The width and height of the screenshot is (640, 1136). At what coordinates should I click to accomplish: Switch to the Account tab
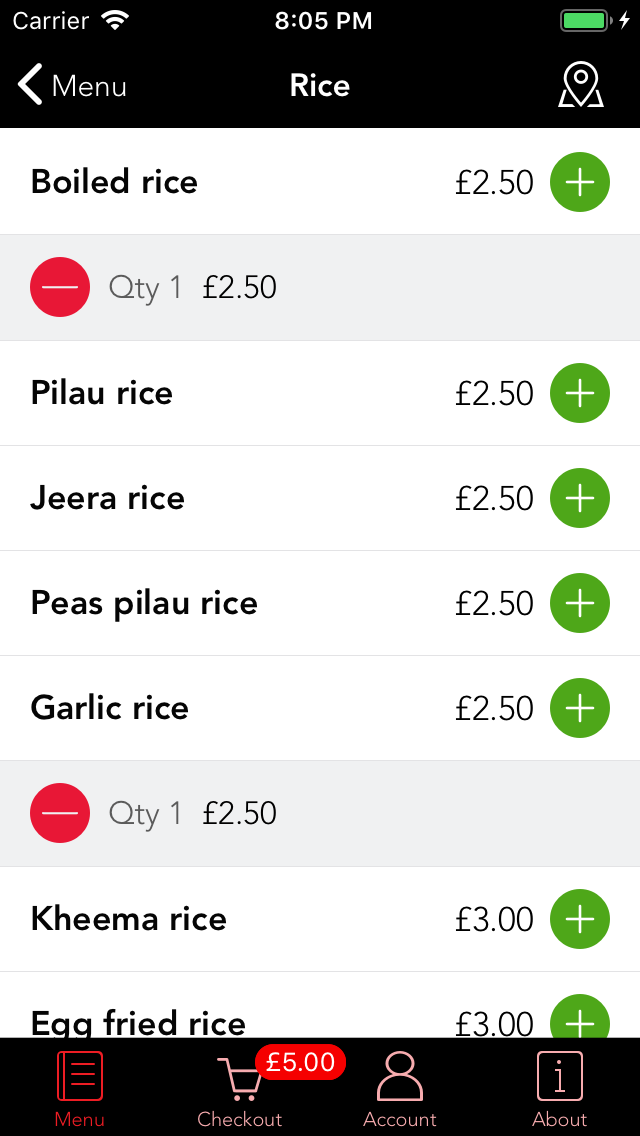(400, 1089)
